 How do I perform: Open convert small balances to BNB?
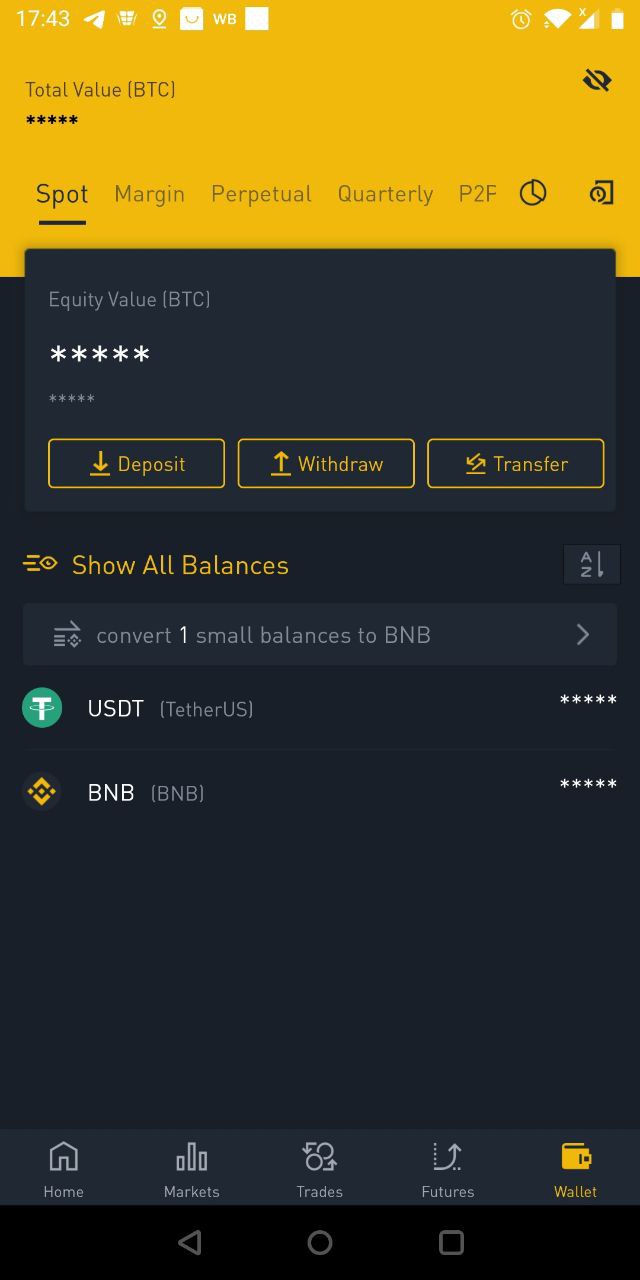click(x=320, y=634)
